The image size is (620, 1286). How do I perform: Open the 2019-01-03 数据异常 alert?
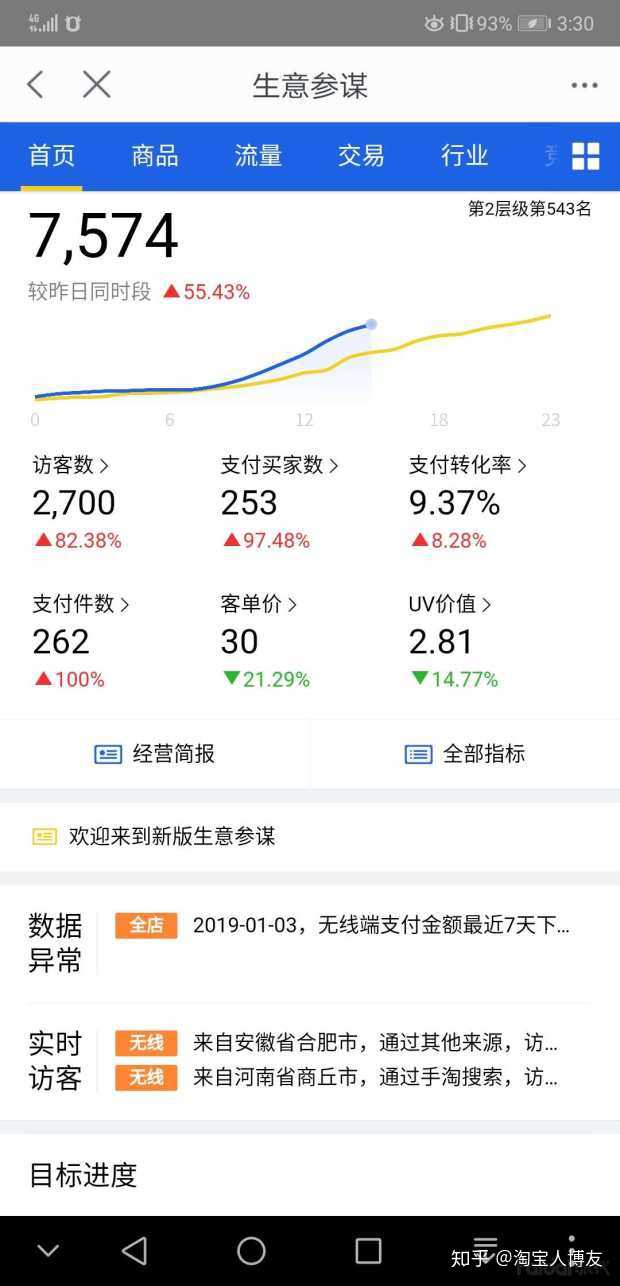pyautogui.click(x=380, y=926)
